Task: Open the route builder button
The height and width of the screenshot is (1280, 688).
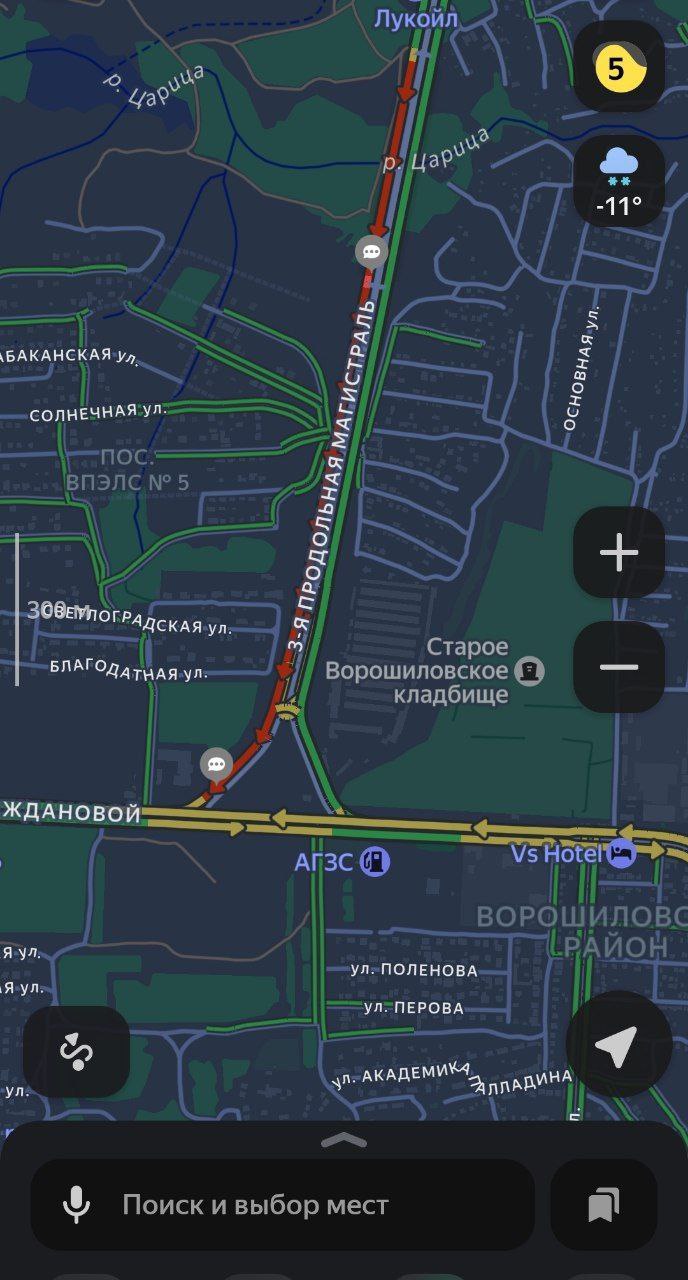Action: (77, 1052)
